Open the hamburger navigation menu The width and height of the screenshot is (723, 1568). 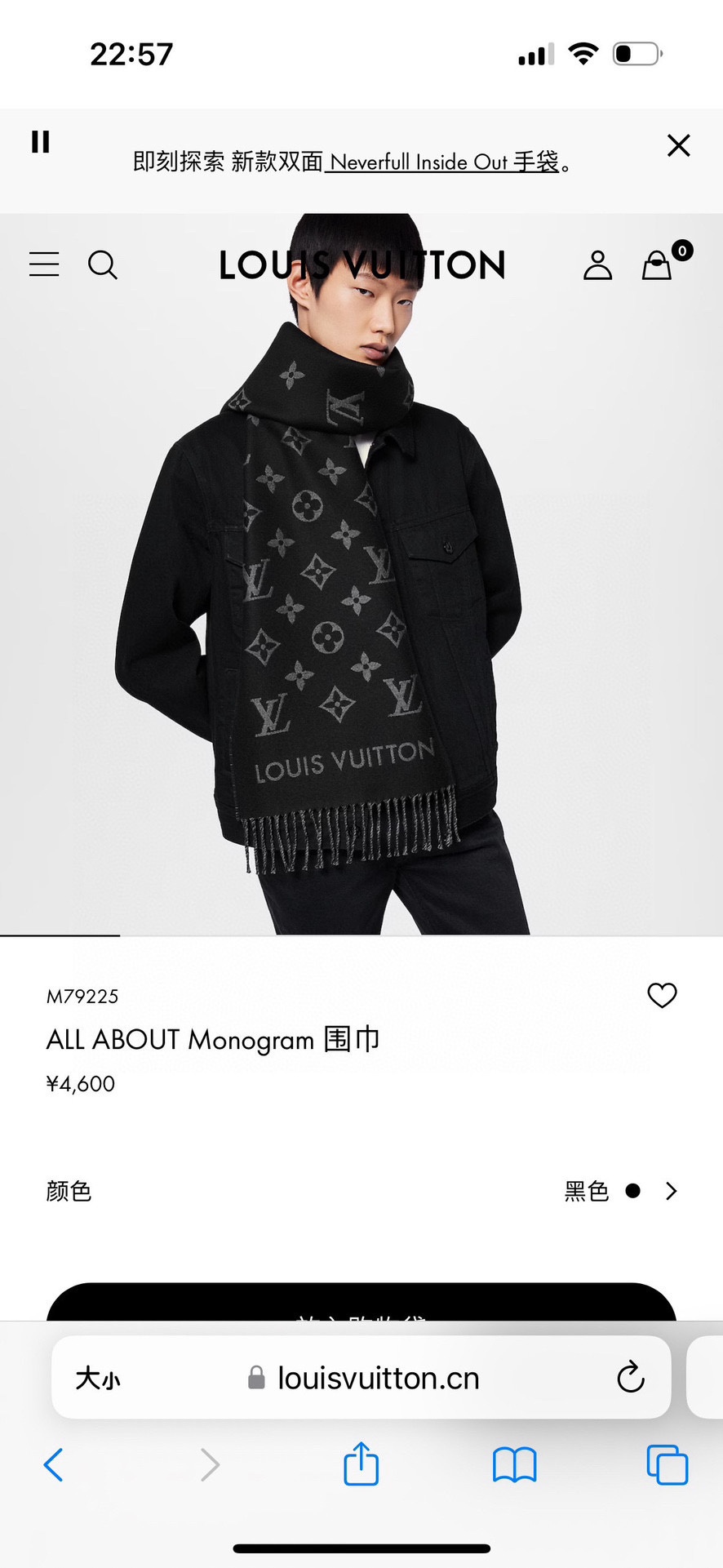point(43,265)
